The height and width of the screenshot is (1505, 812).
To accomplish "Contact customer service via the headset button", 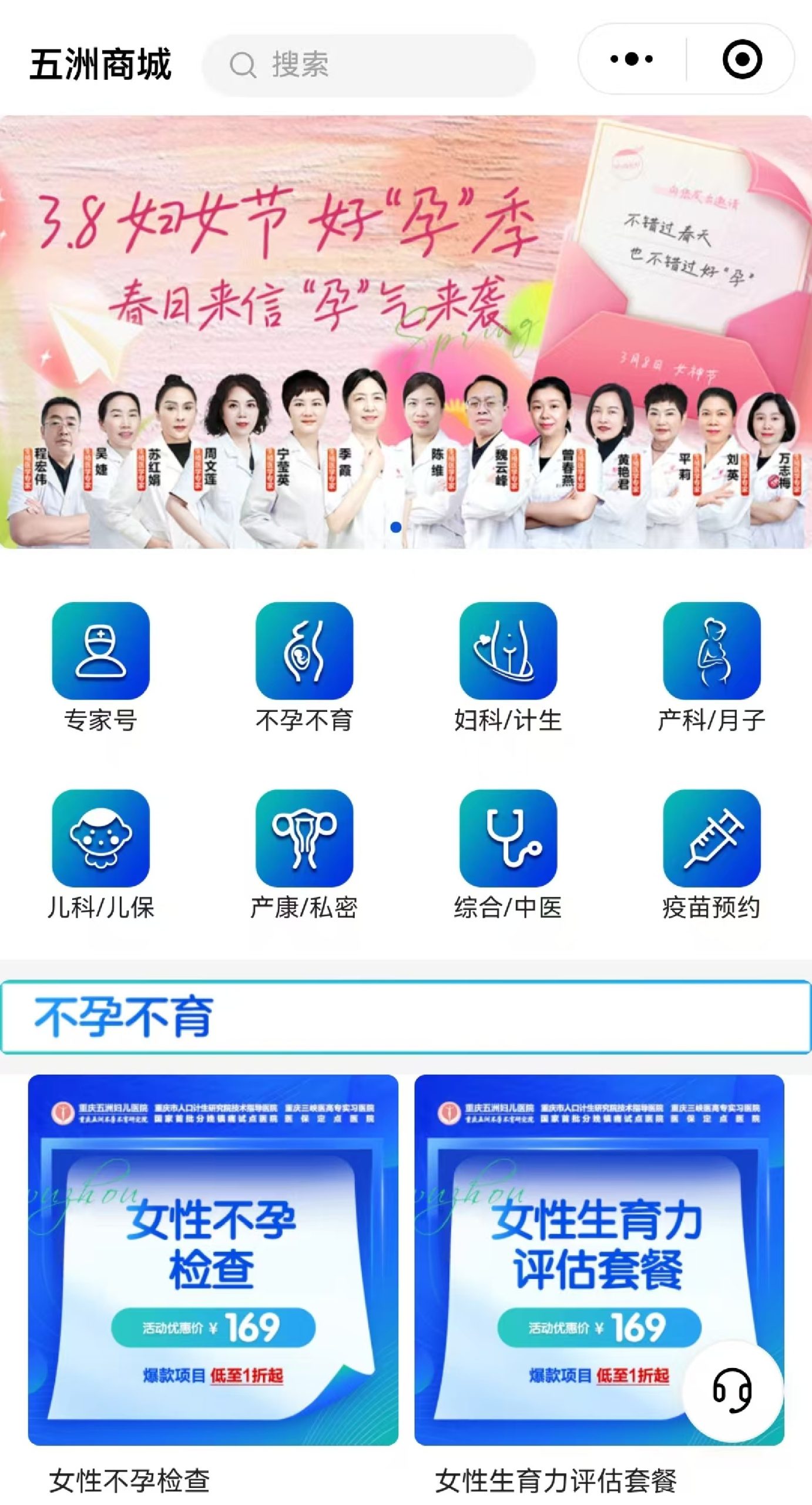I will tap(733, 1390).
